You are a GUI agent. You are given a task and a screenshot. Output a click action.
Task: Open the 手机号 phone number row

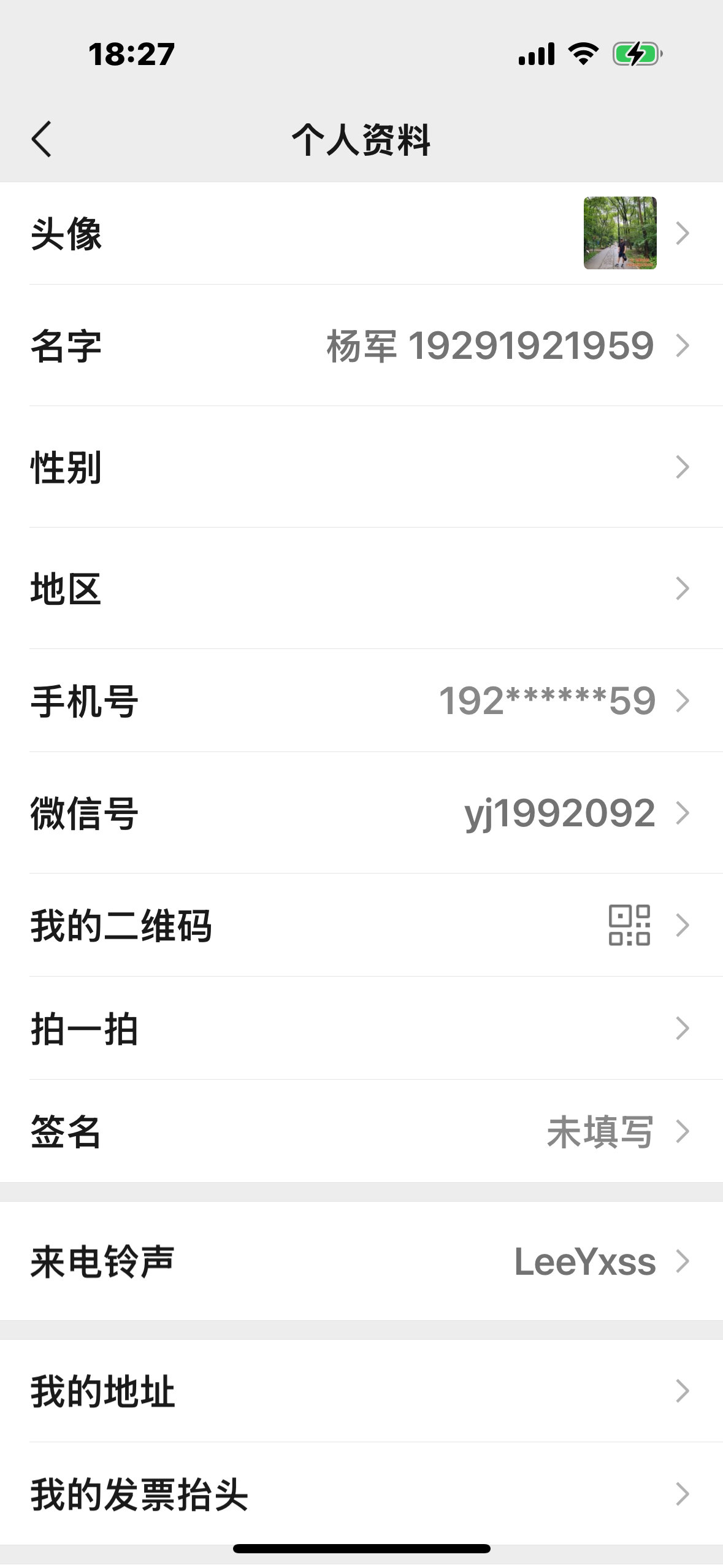361,701
